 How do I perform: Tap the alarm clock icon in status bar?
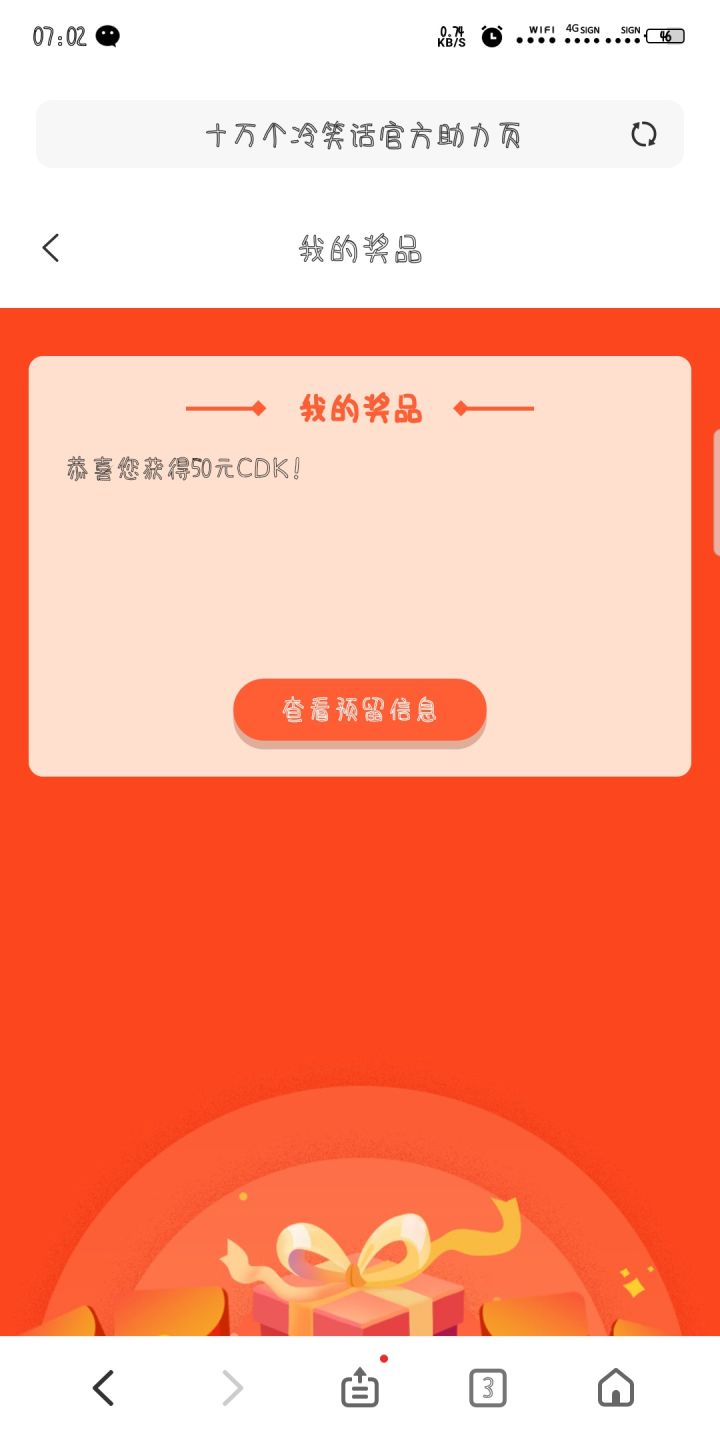click(490, 36)
